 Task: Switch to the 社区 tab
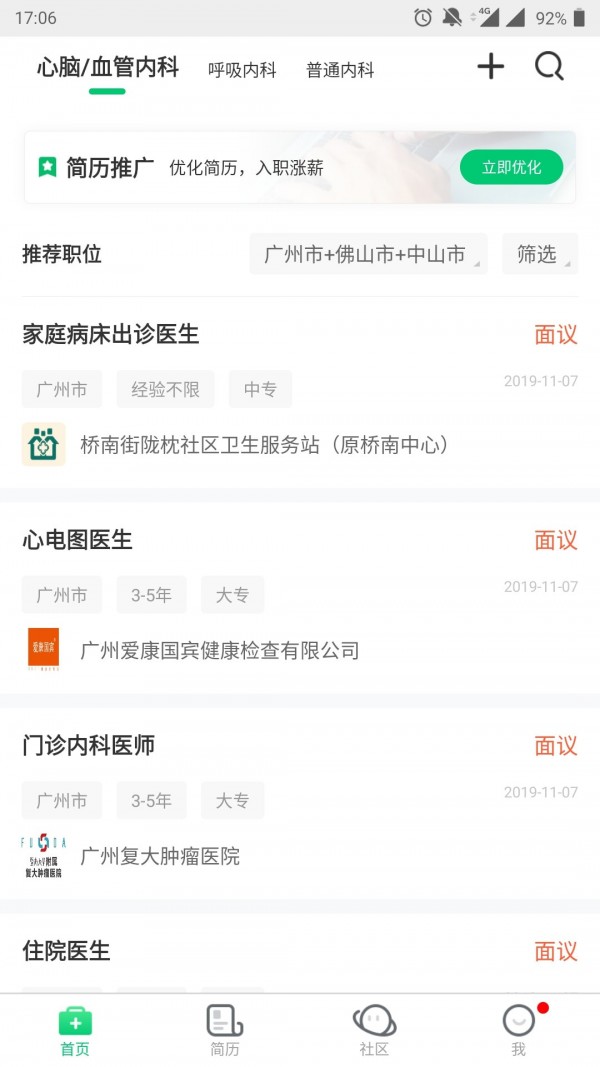[374, 1030]
